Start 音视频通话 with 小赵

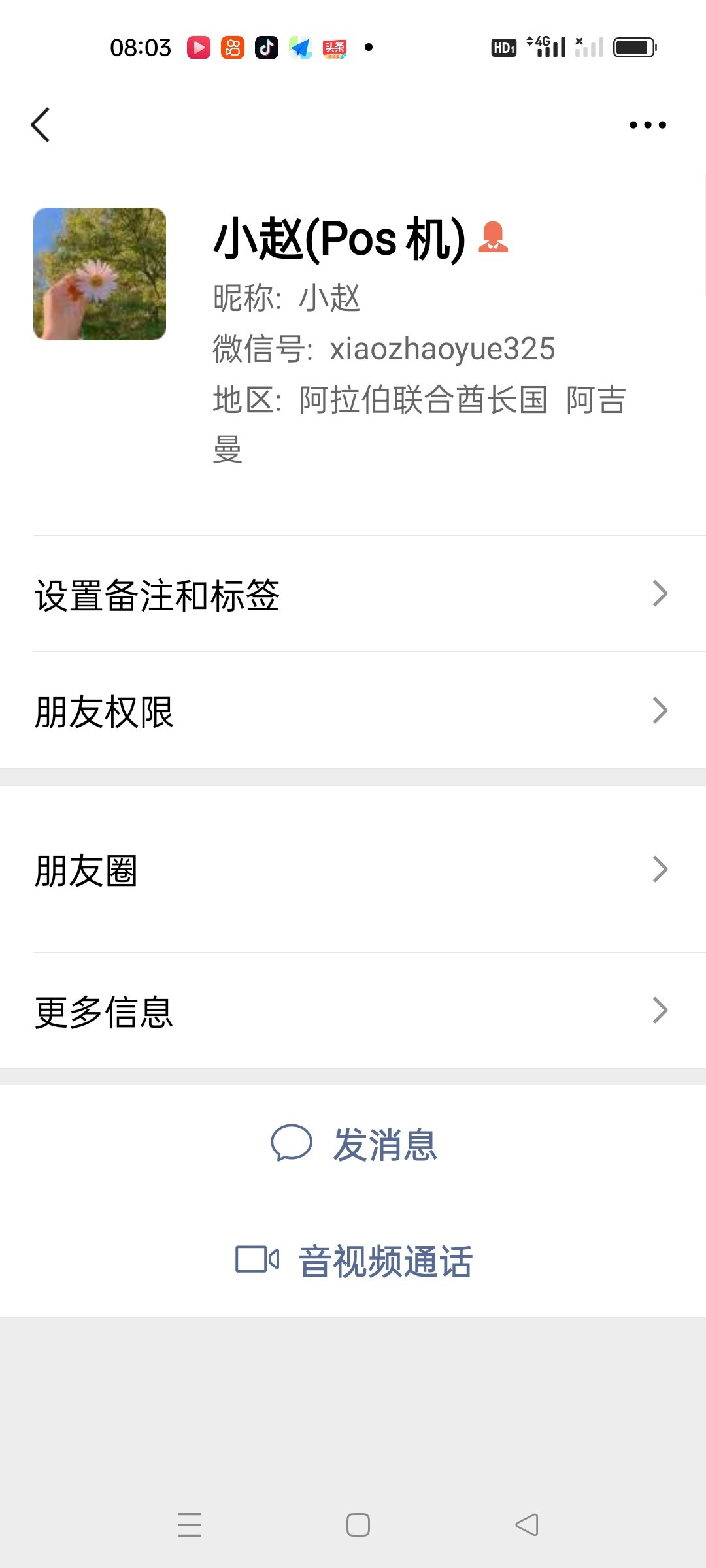(x=354, y=1260)
